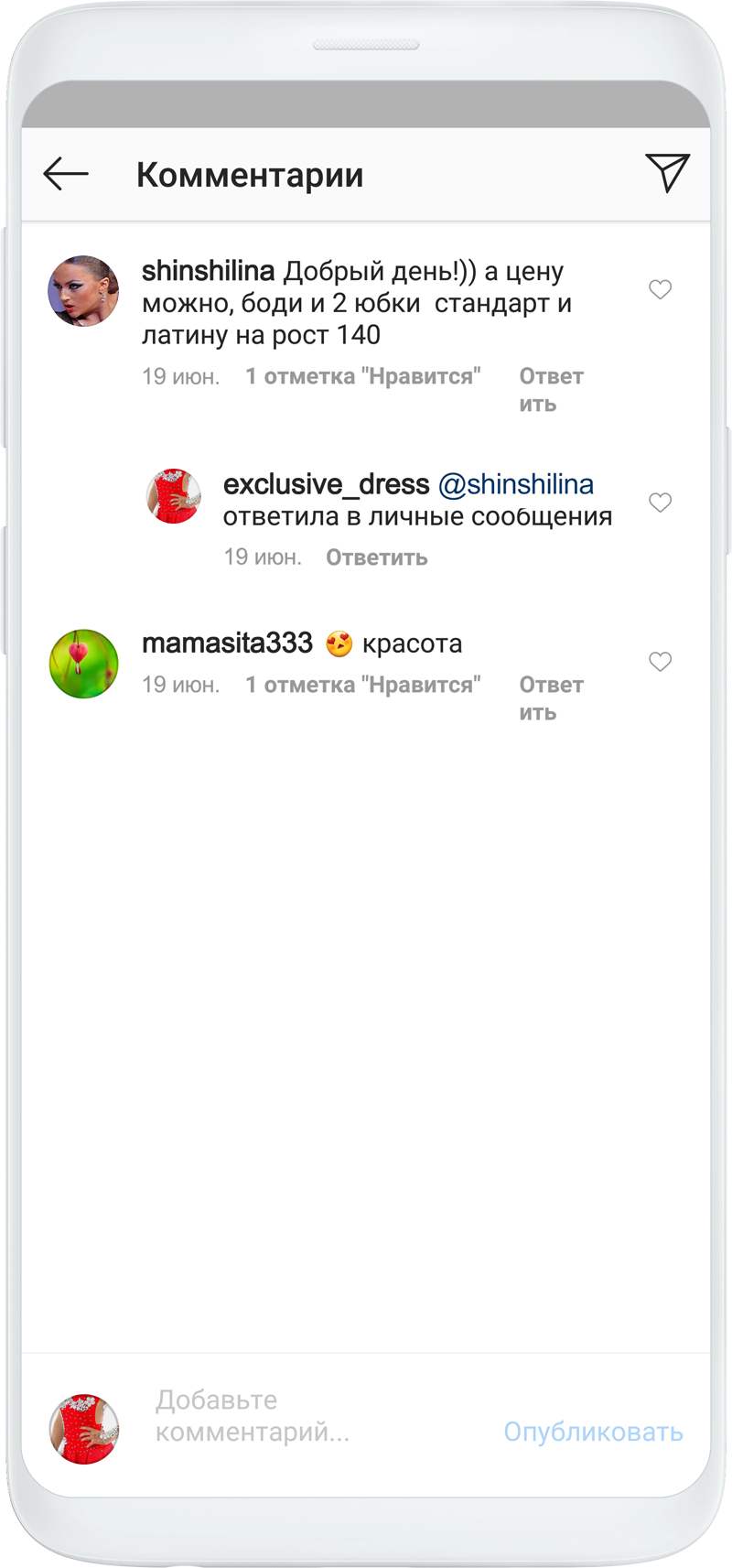Like shinshilina's comment
This screenshot has width=732, height=1568.
click(x=660, y=290)
